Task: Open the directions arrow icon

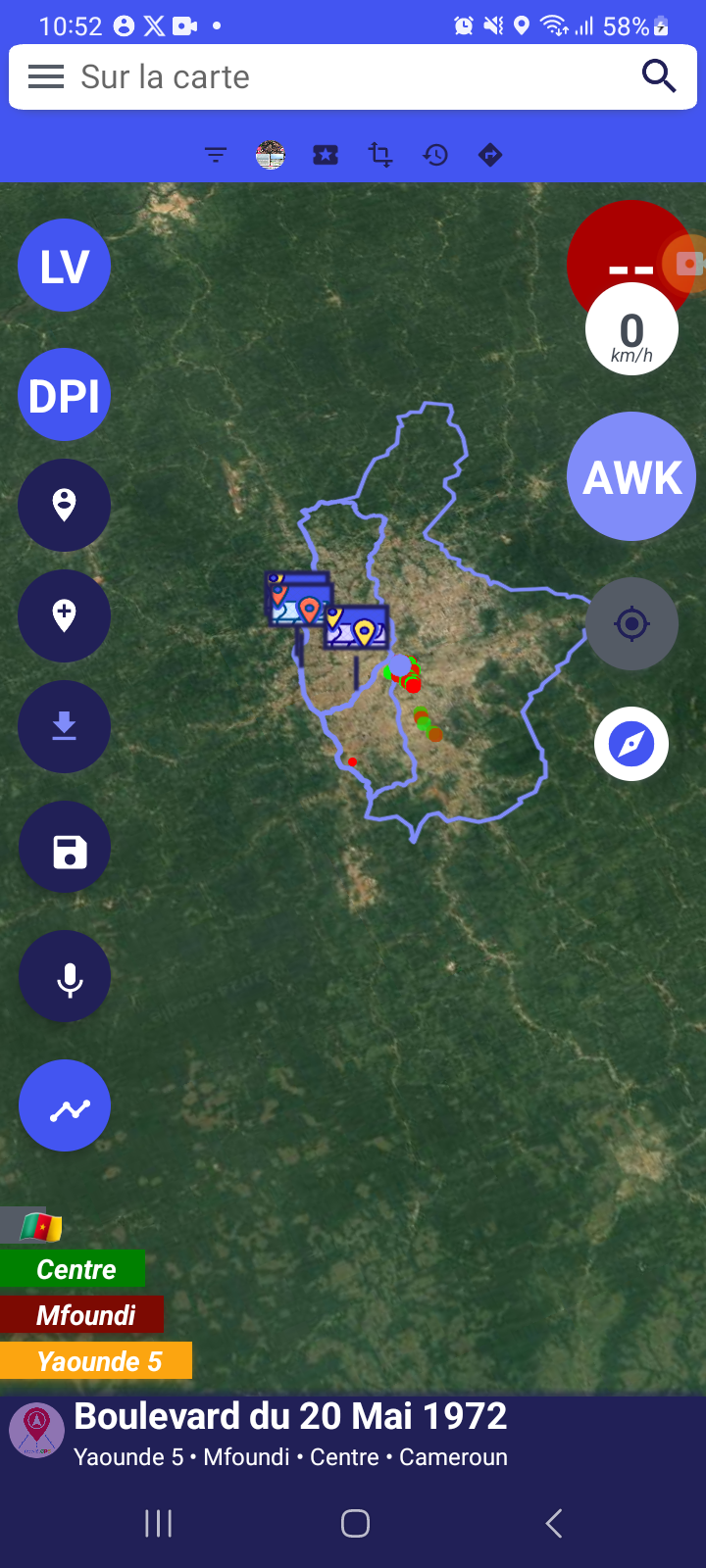Action: click(490, 155)
